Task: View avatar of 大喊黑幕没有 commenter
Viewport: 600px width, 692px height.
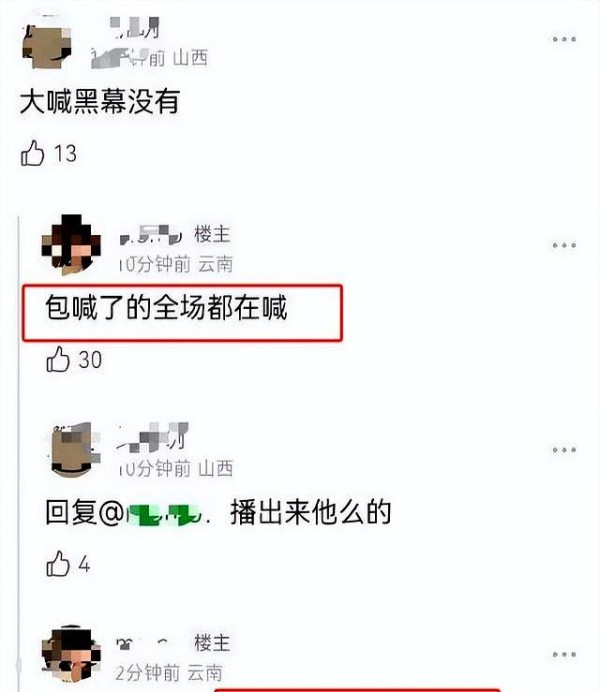Action: 46,44
